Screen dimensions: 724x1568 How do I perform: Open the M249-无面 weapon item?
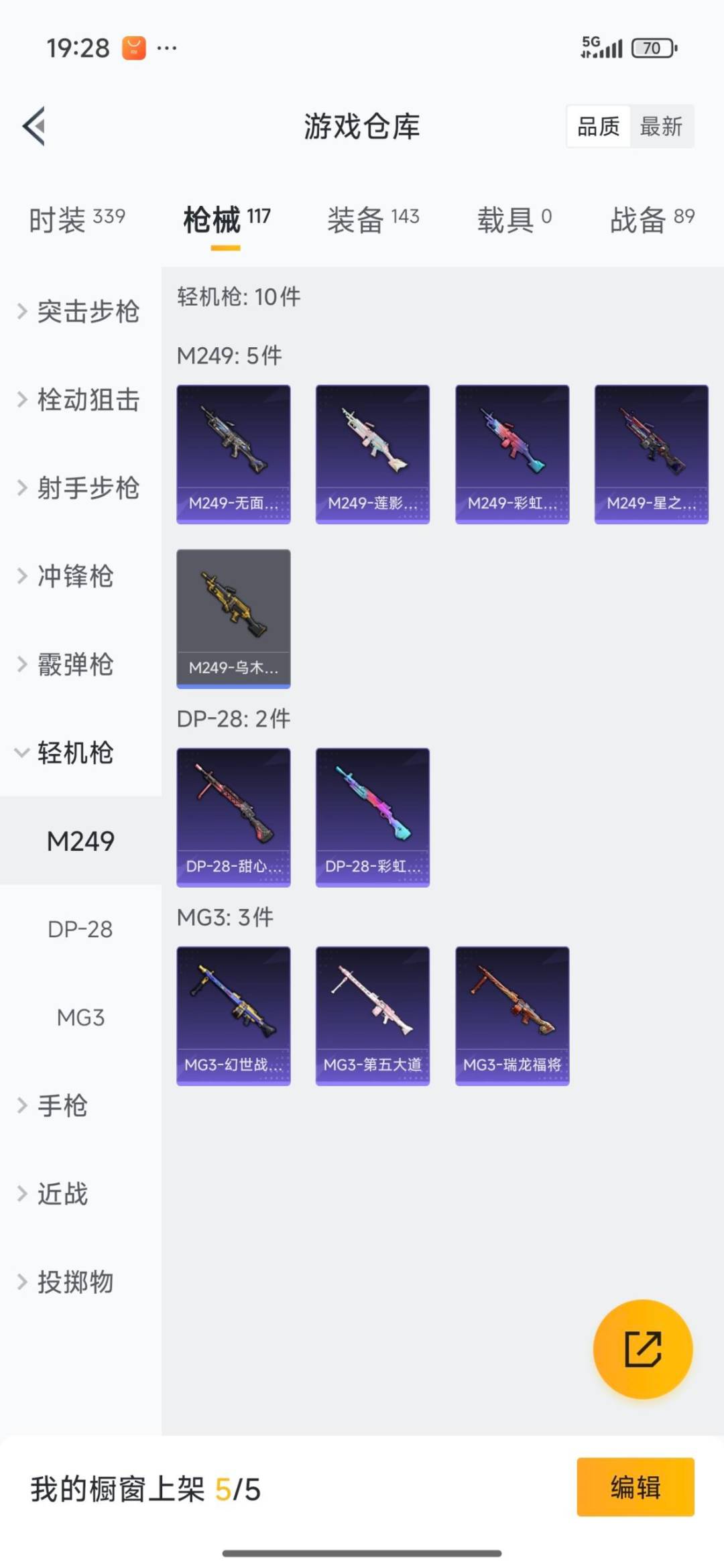(x=233, y=452)
